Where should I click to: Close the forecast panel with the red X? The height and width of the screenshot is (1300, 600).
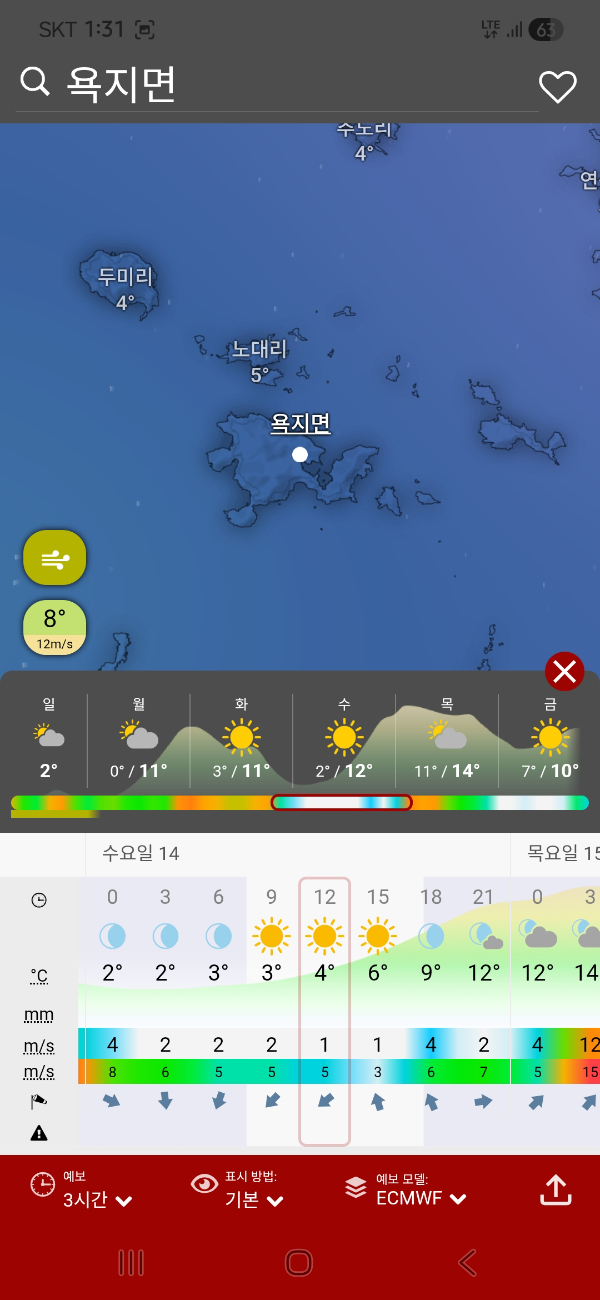(x=564, y=672)
